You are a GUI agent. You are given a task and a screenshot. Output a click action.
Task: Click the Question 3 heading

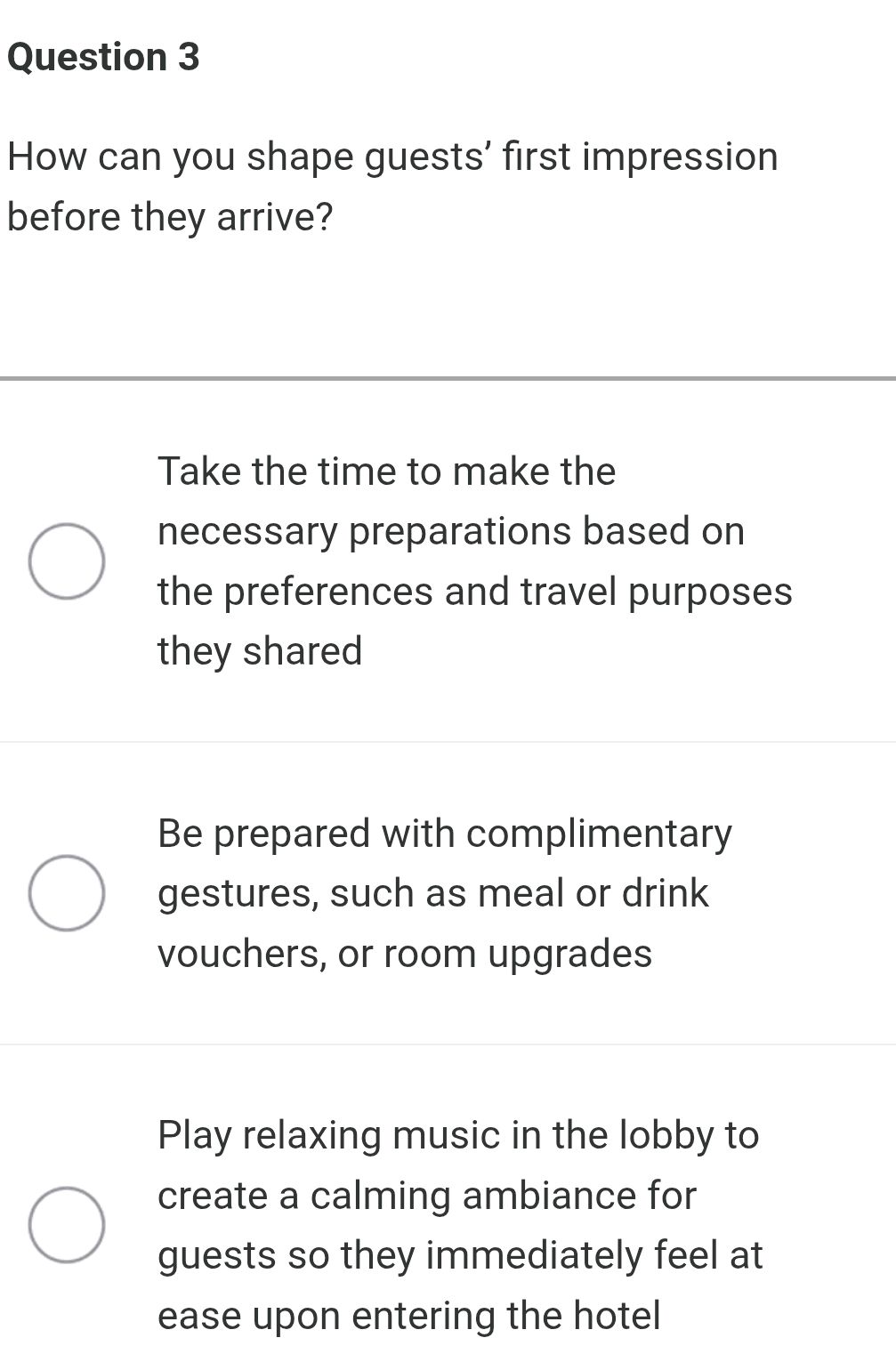point(103,59)
